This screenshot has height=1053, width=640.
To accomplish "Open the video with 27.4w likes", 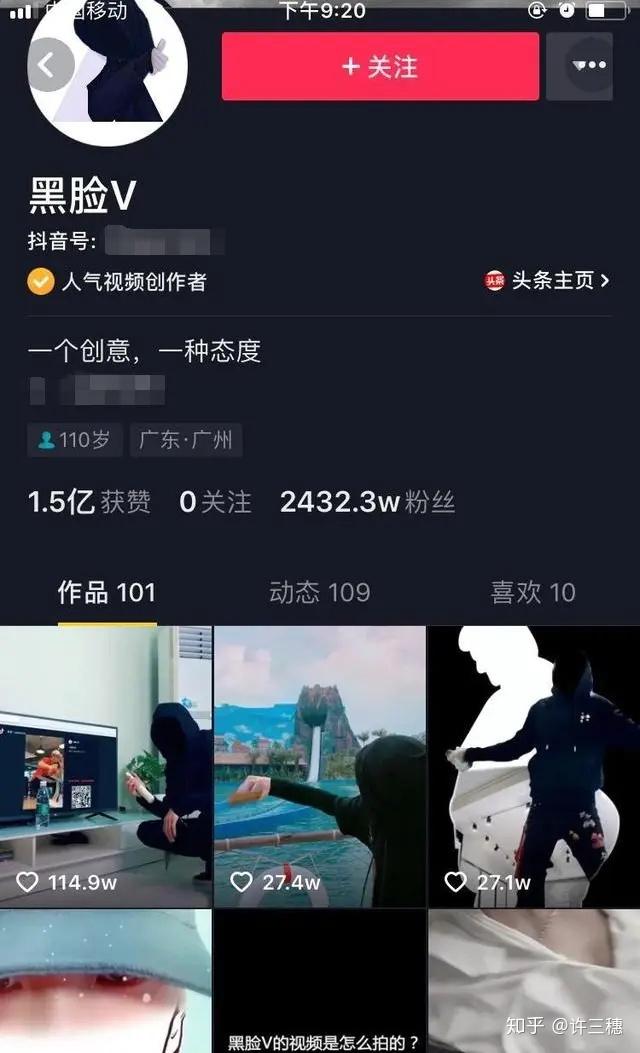I will (320, 766).
